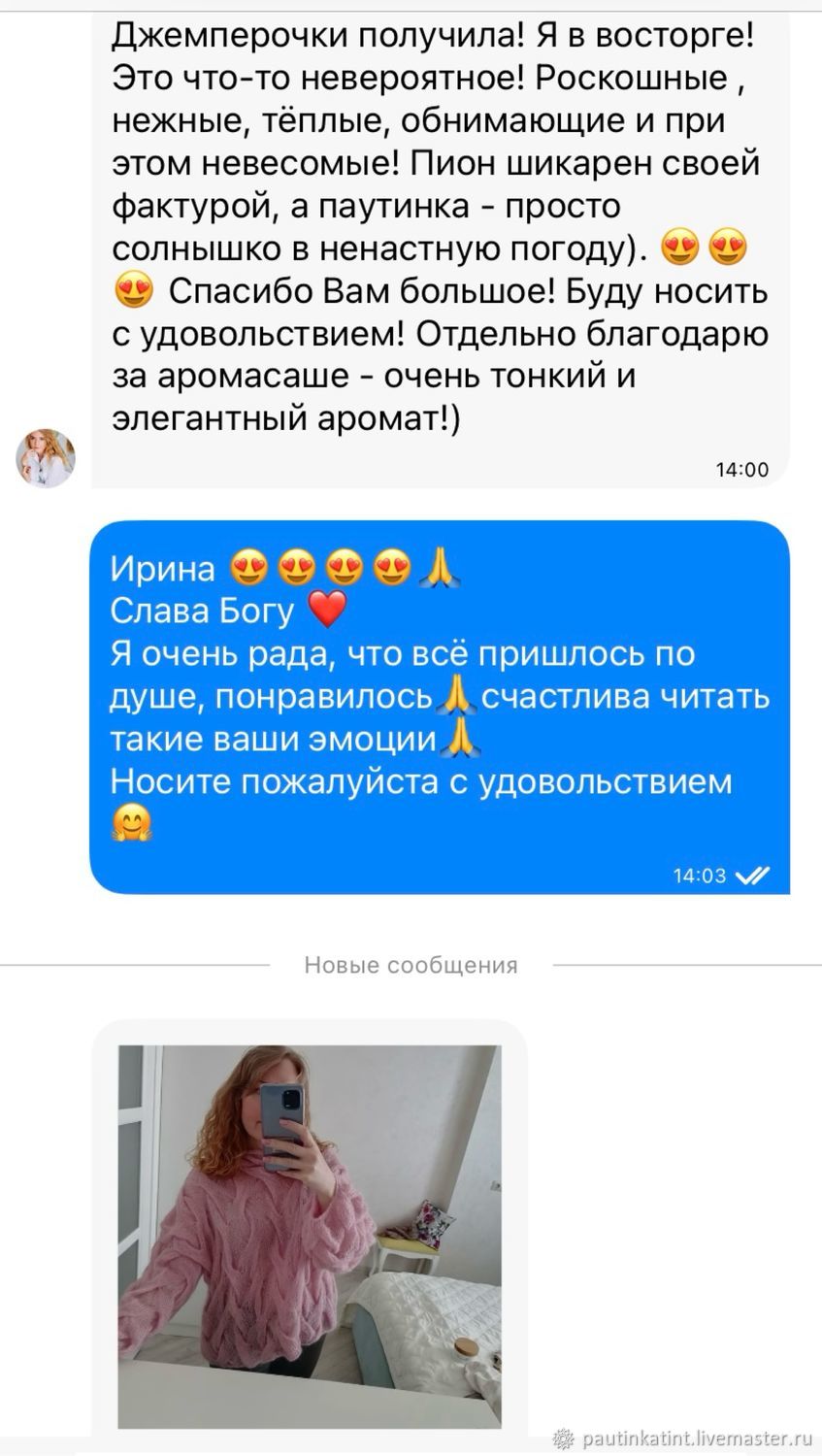Open the pink sweater photo attachment
The width and height of the screenshot is (822, 1456).
tap(310, 1236)
